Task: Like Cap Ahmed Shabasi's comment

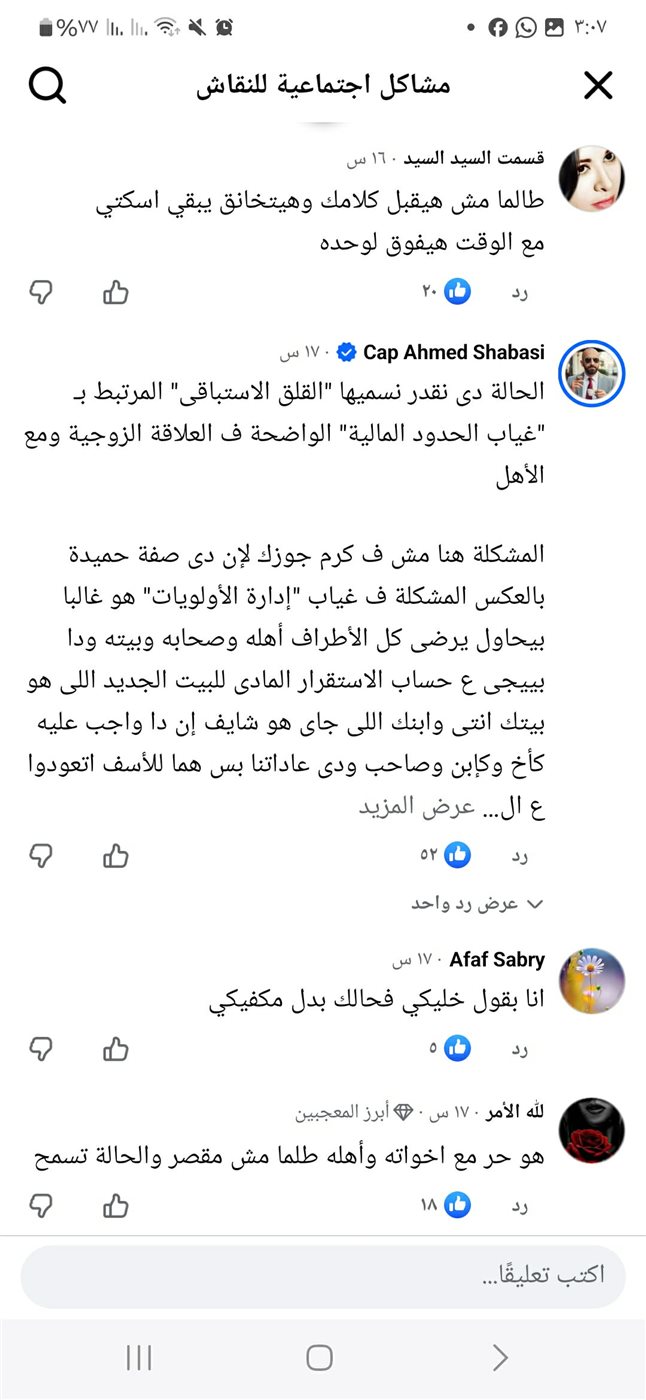Action: (116, 855)
